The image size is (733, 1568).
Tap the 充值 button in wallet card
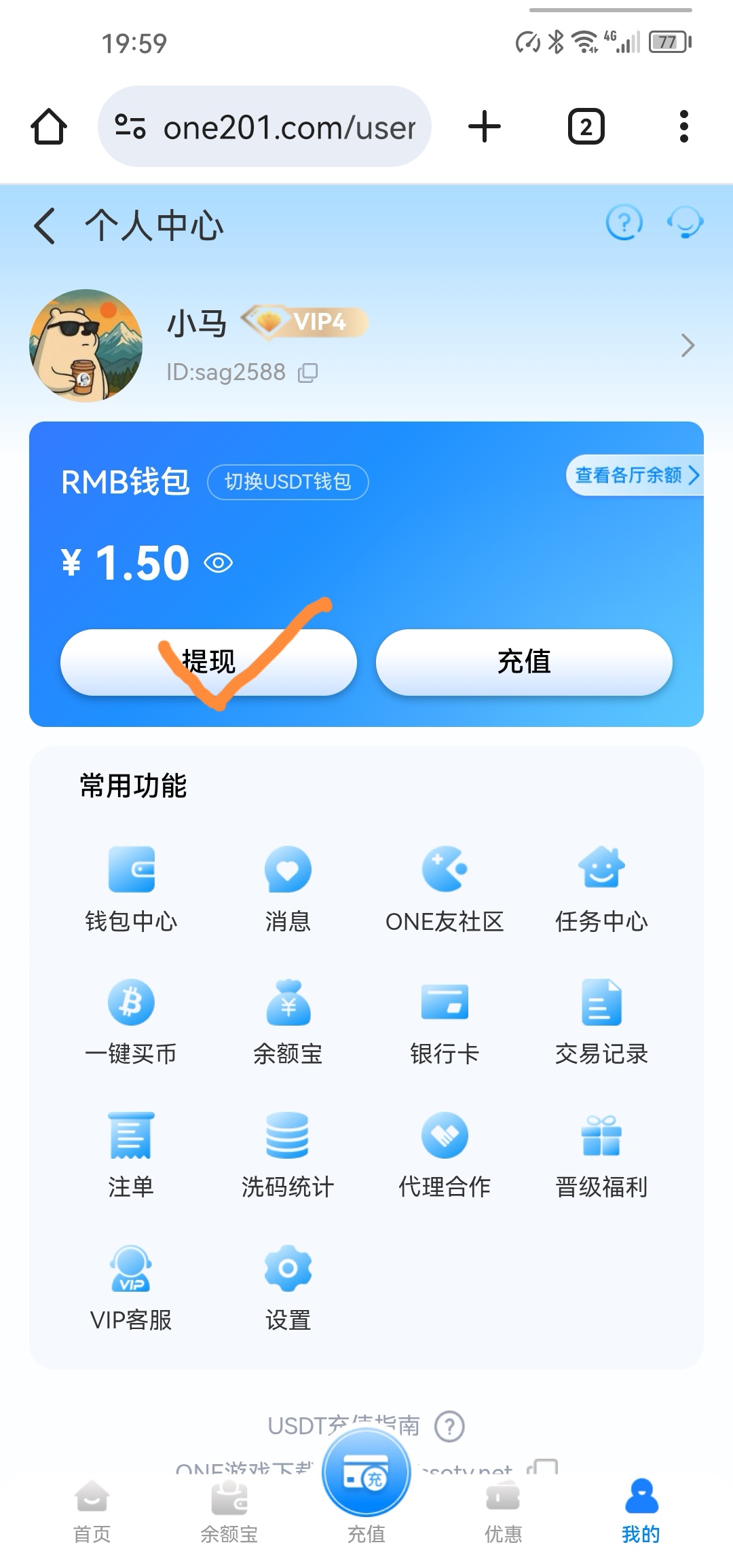click(x=524, y=662)
